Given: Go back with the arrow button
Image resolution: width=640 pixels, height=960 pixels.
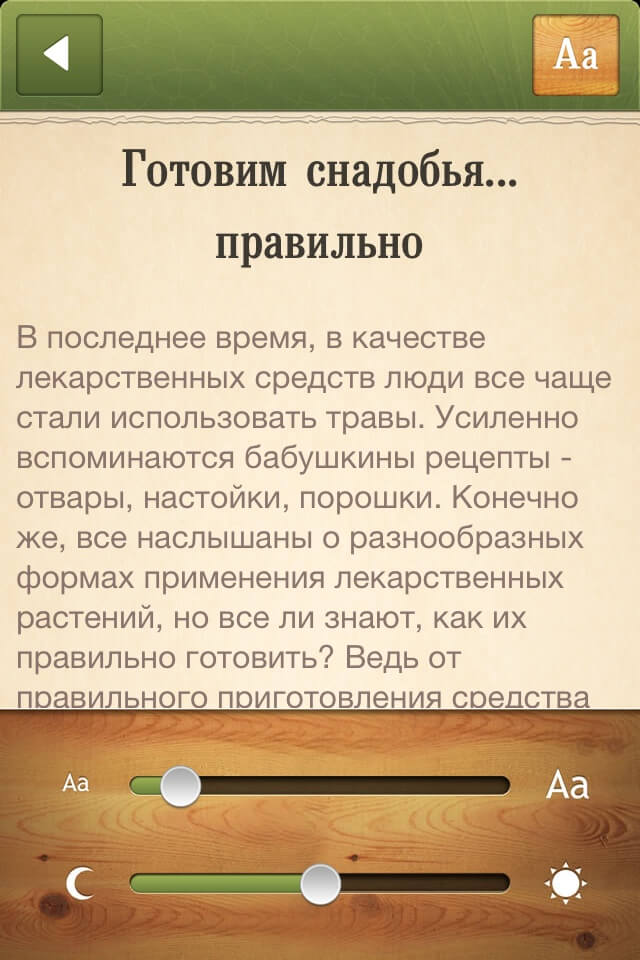Looking at the screenshot, I should 59,54.
